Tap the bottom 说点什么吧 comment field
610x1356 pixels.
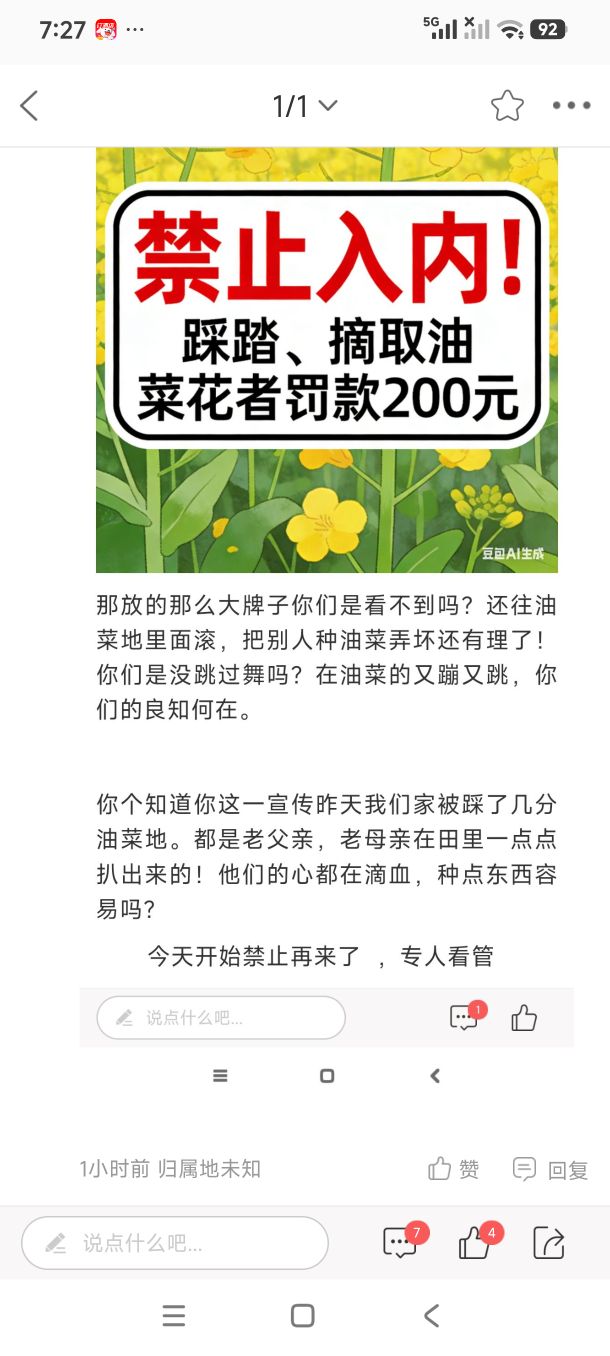(x=175, y=1243)
